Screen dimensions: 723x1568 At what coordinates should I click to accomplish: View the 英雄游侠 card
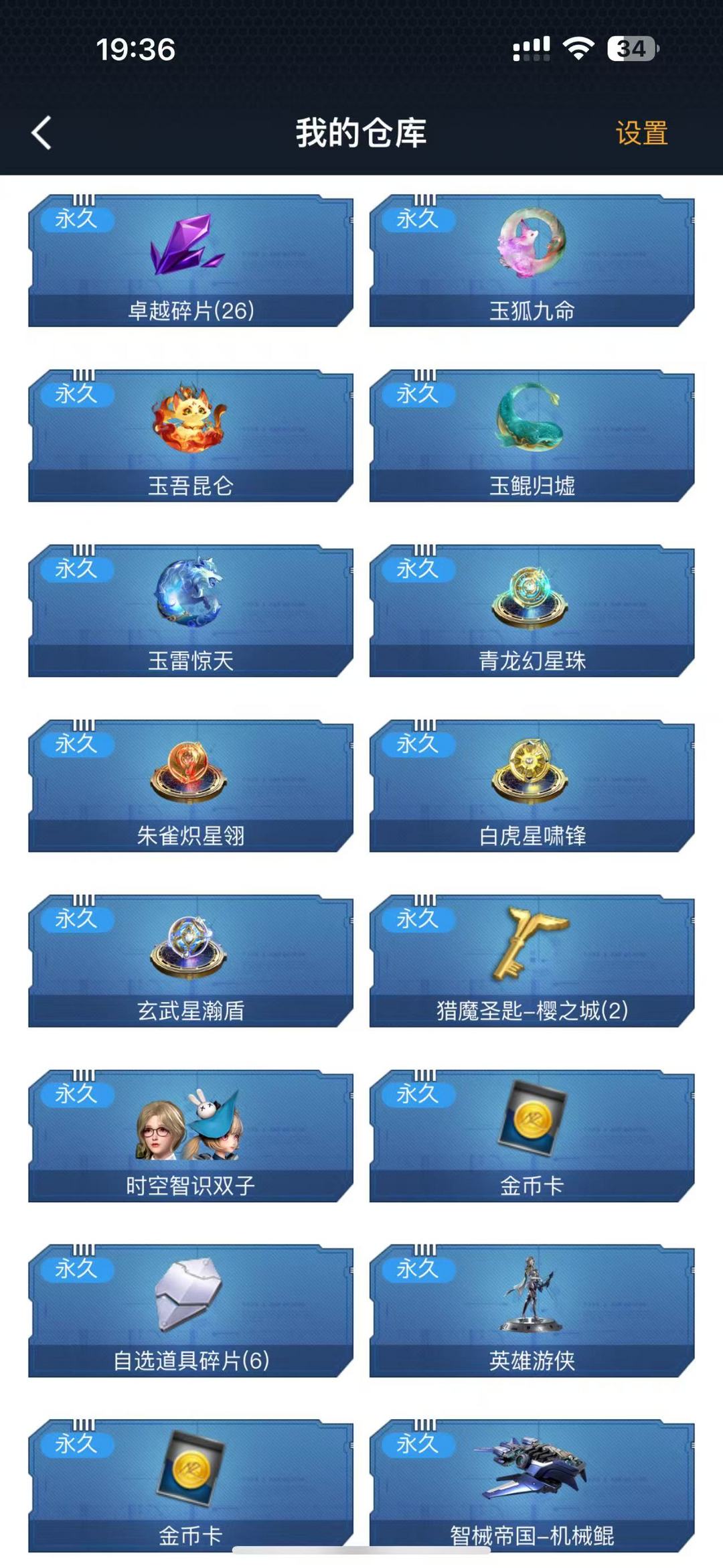pyautogui.click(x=532, y=1311)
